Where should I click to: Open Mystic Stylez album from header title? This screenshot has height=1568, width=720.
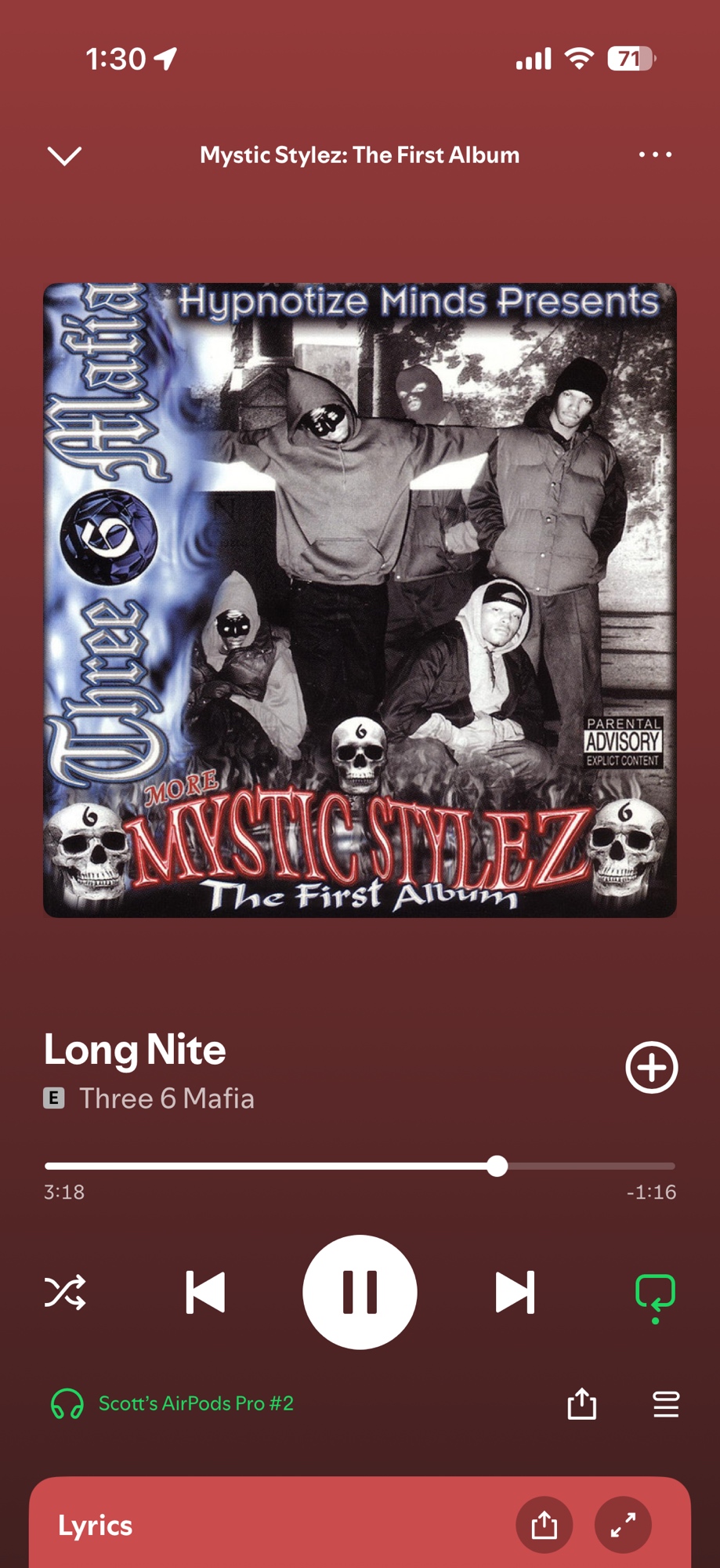coord(360,155)
